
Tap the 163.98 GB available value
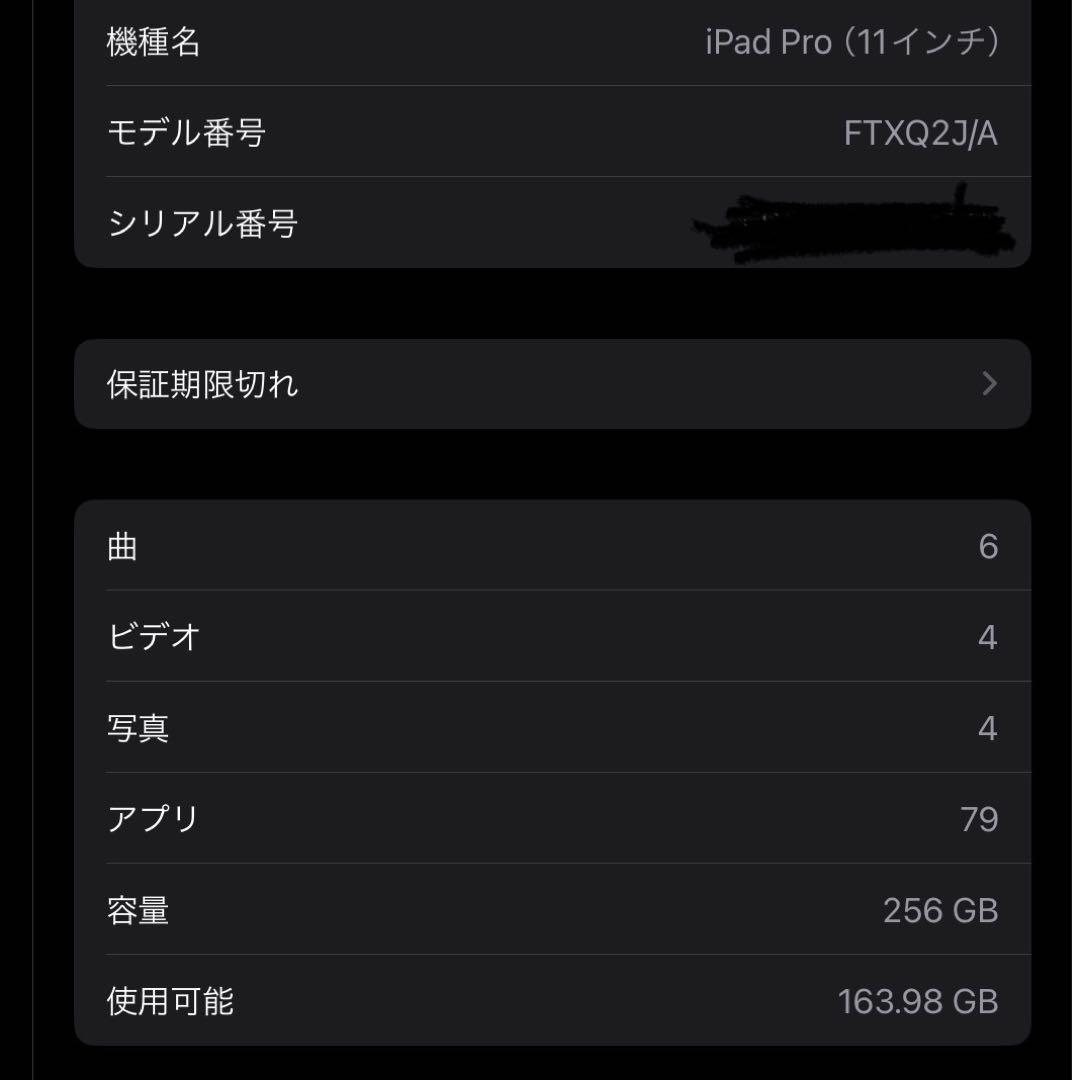pyautogui.click(x=917, y=1001)
